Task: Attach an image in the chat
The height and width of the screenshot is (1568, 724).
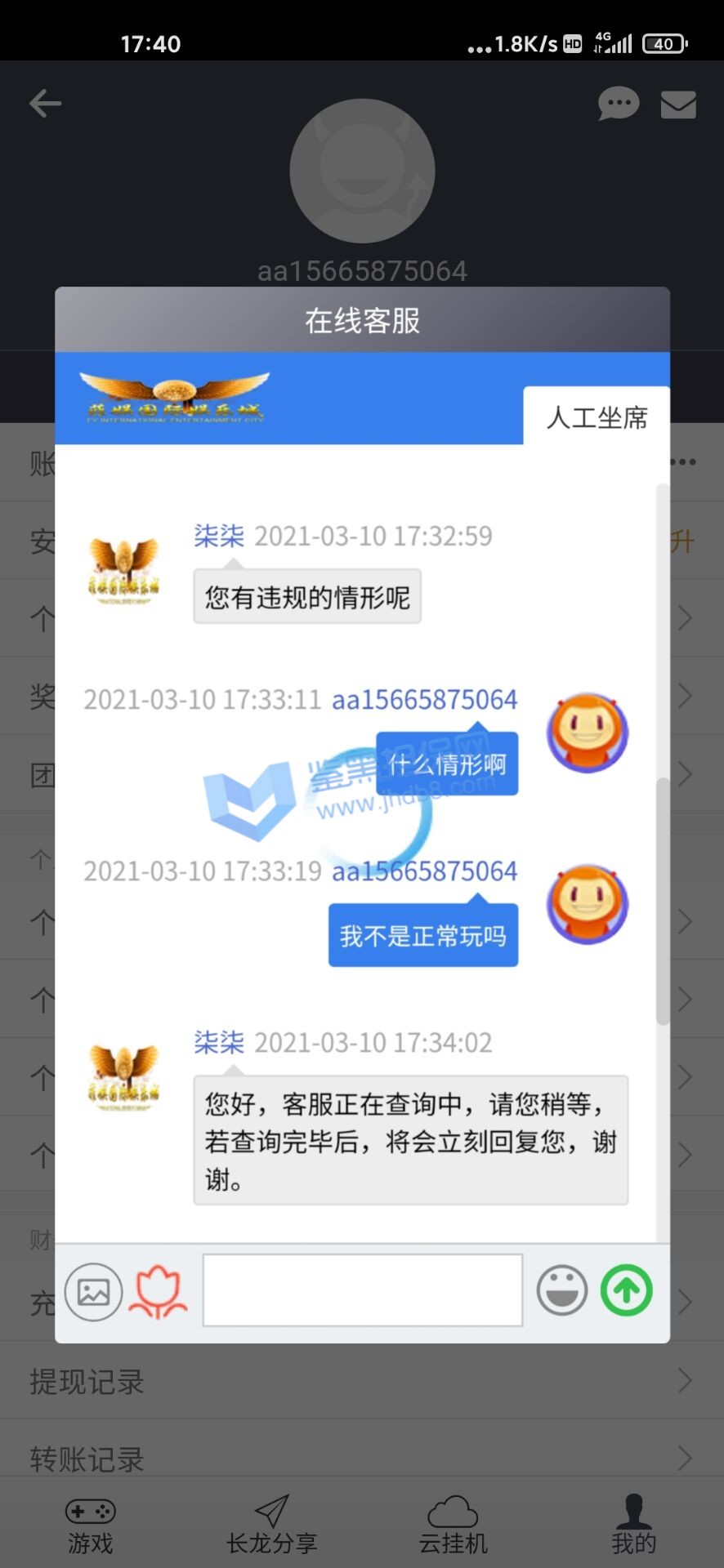Action: point(93,1291)
